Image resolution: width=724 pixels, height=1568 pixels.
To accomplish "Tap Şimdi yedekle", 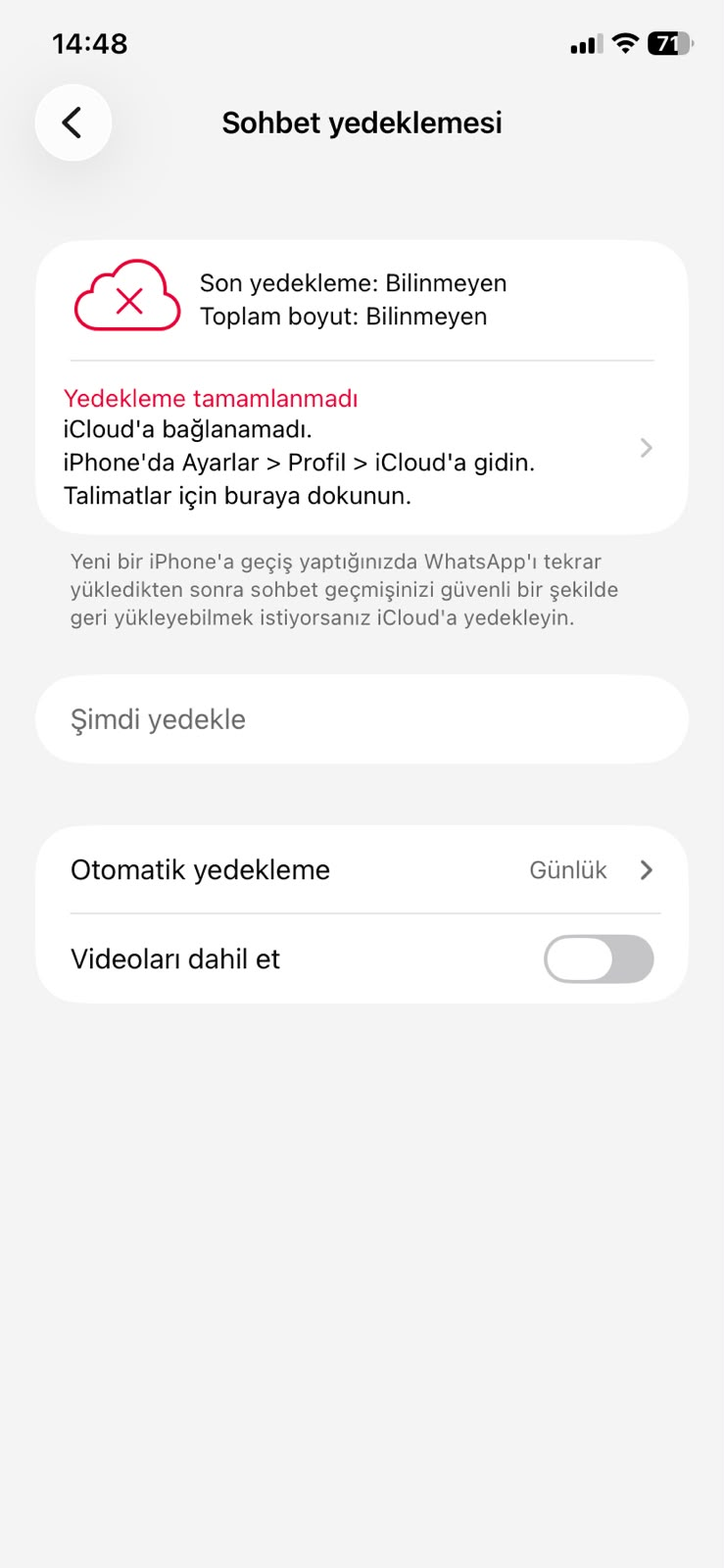I will (362, 719).
